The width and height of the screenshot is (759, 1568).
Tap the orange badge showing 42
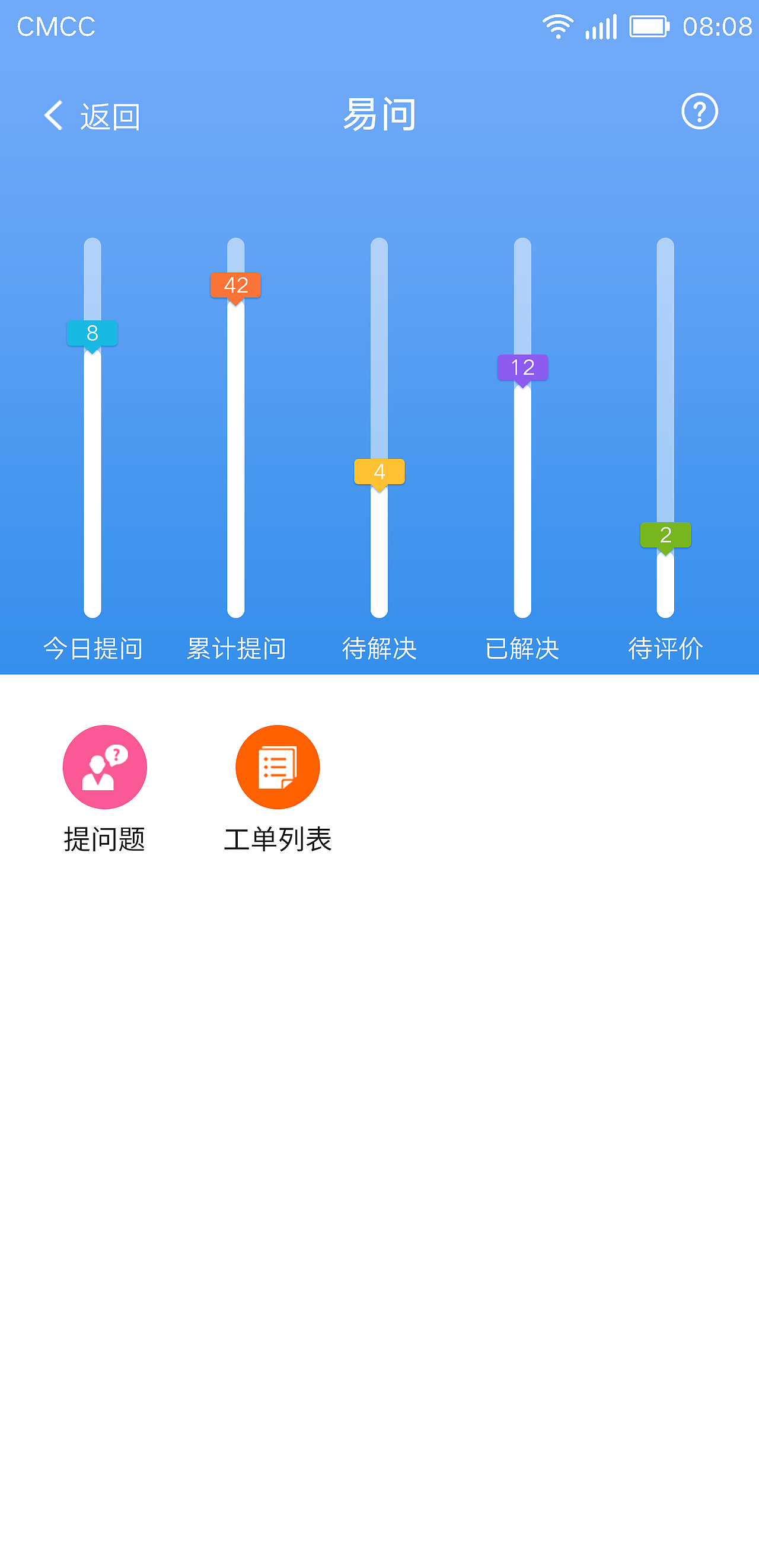235,285
